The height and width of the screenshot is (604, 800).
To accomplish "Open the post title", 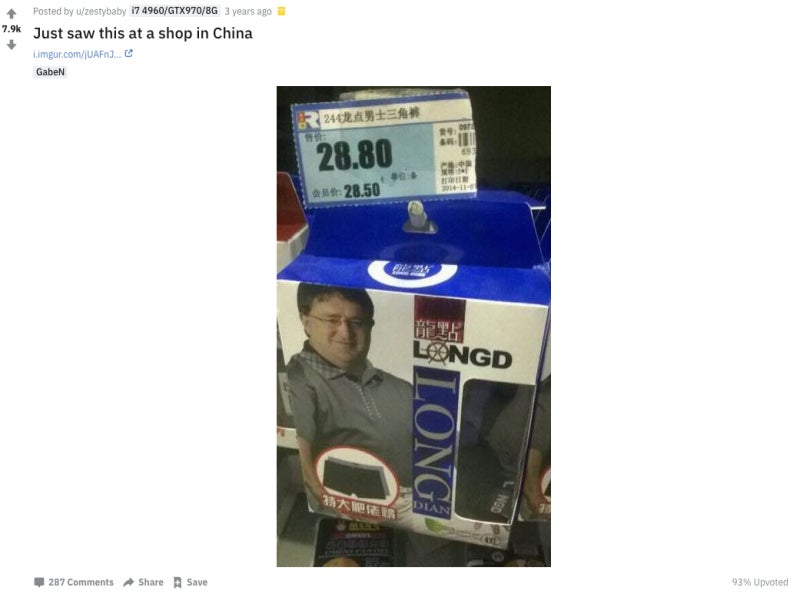I will point(142,33).
